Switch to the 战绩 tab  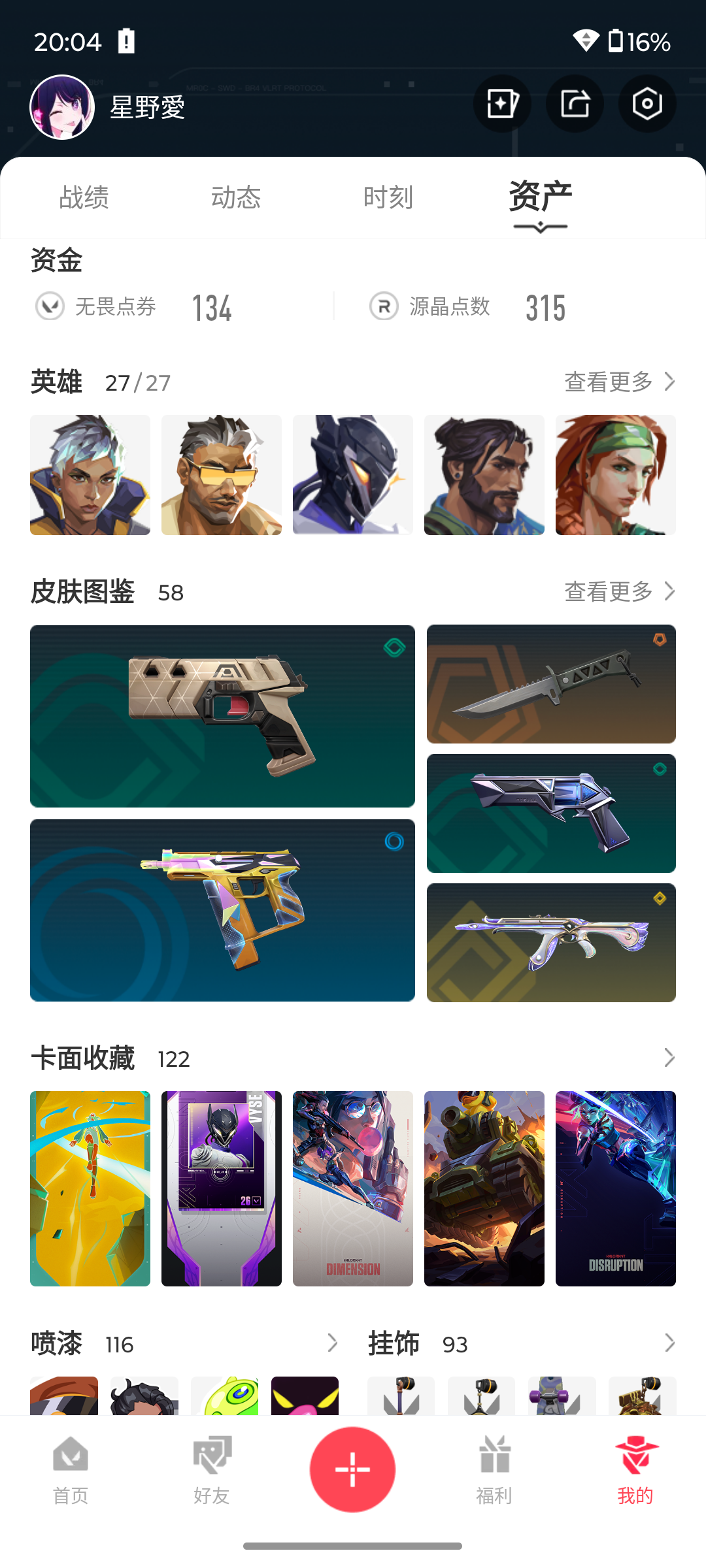tap(84, 197)
